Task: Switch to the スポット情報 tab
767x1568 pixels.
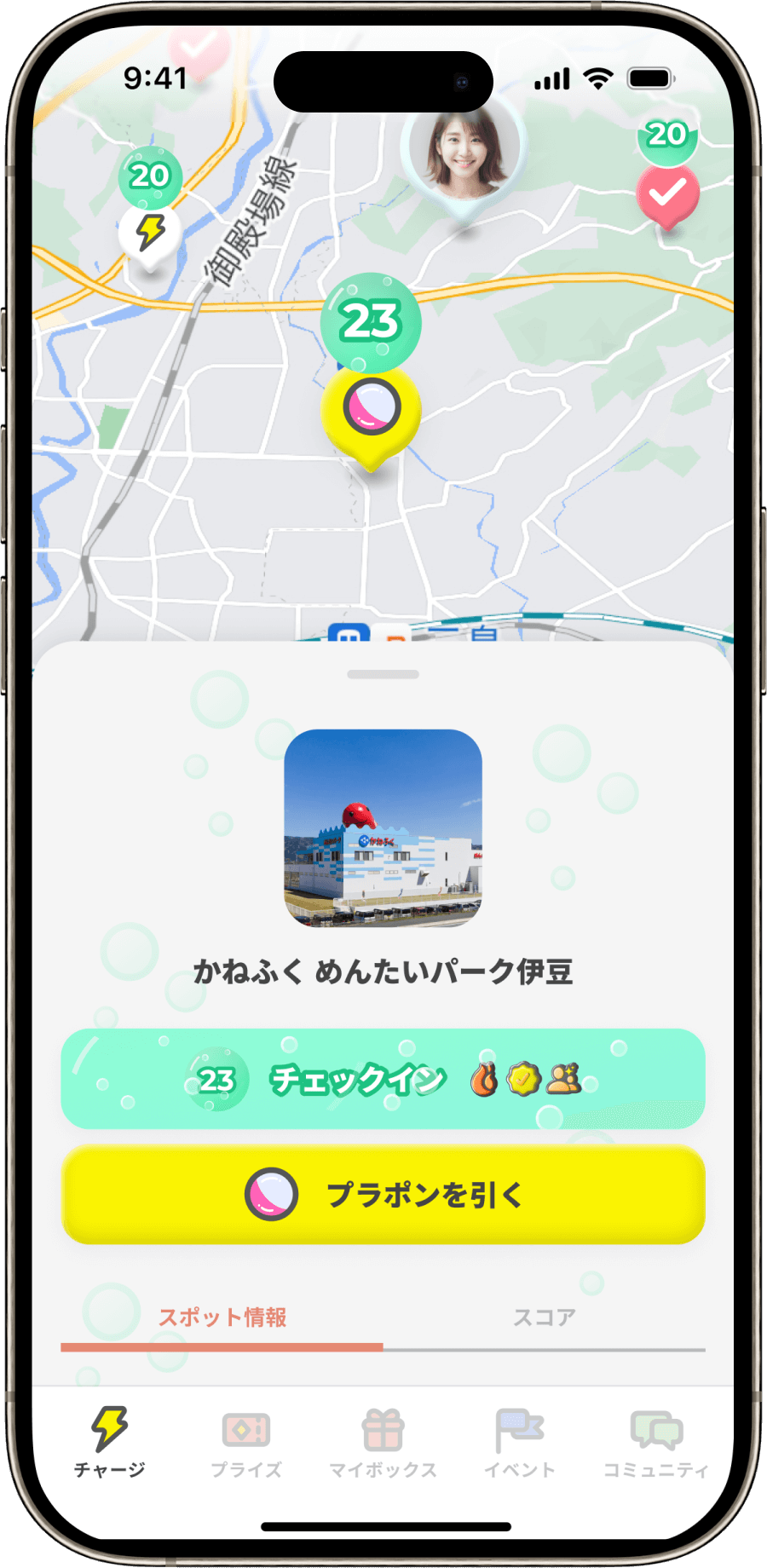Action: [x=222, y=1317]
